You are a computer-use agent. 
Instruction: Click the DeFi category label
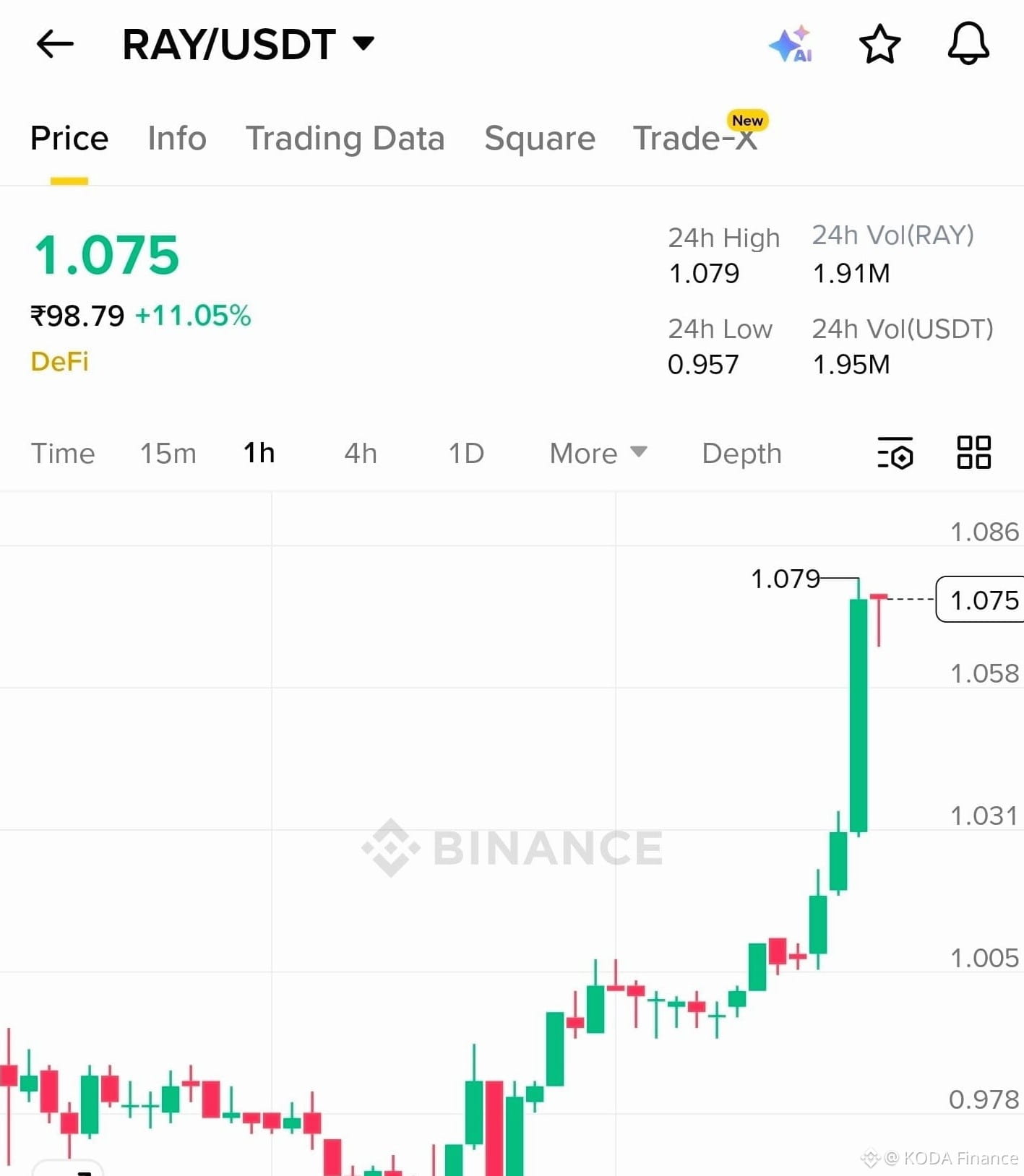[x=59, y=362]
